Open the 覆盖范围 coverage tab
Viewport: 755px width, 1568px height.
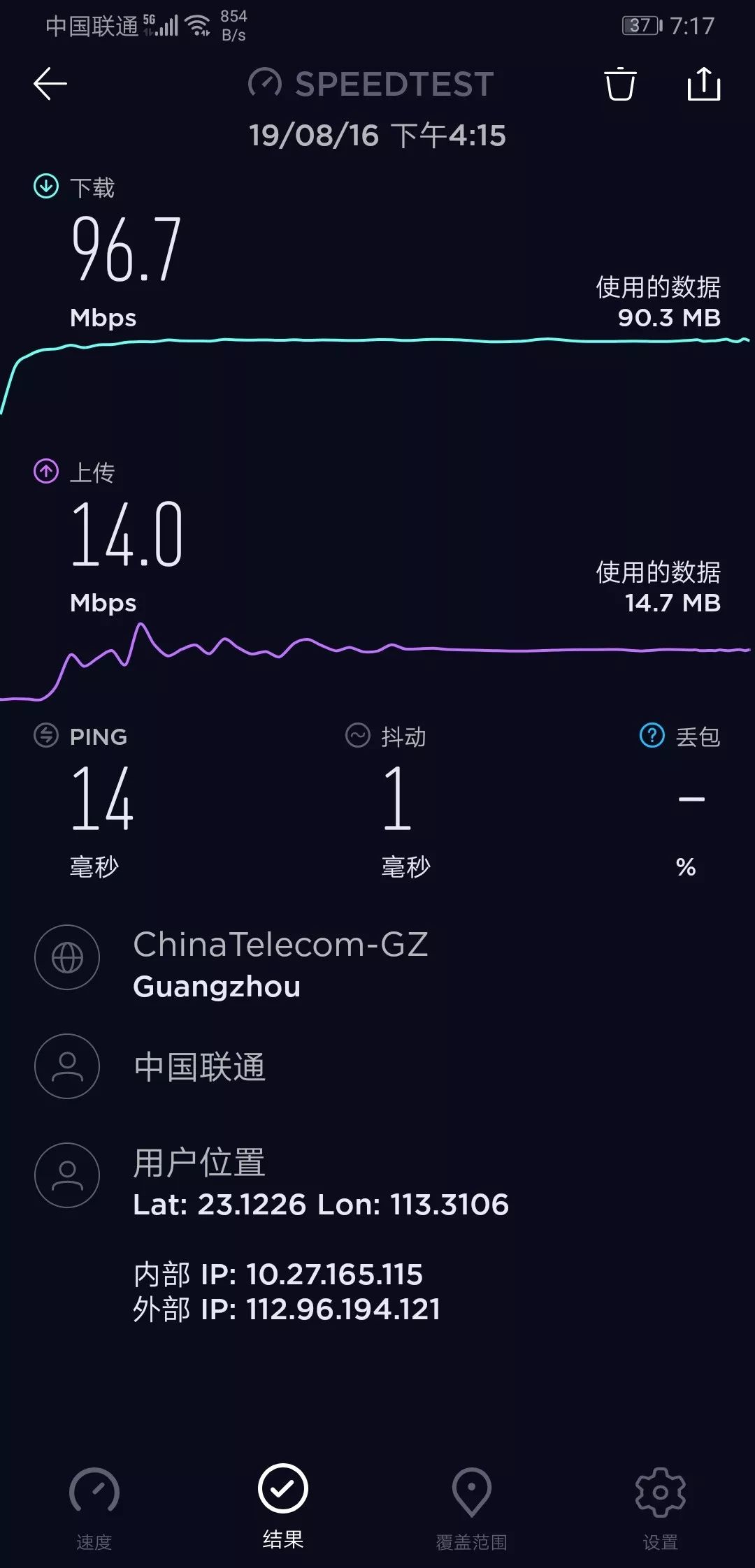point(472,1502)
